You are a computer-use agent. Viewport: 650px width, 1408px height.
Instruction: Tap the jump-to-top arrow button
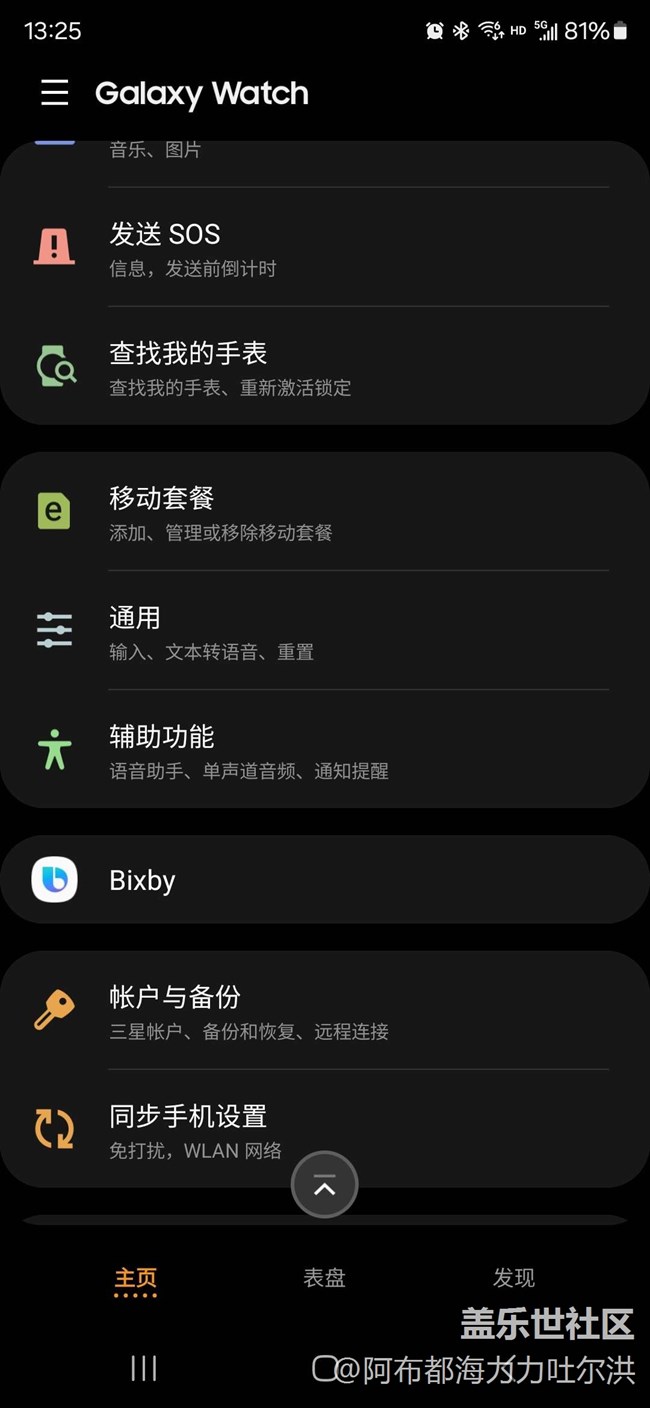click(x=324, y=1185)
